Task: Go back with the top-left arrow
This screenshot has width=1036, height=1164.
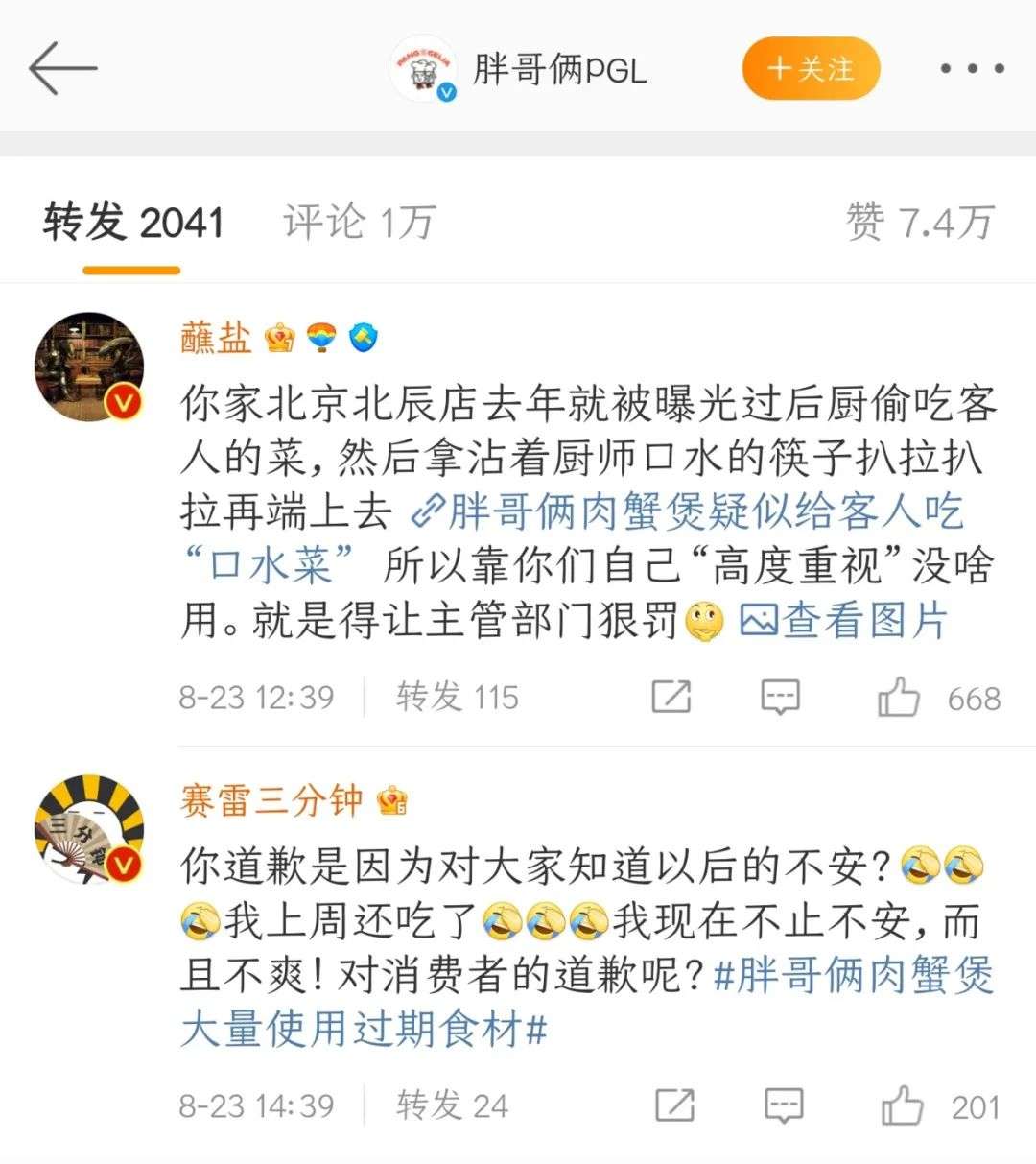Action: (62, 68)
